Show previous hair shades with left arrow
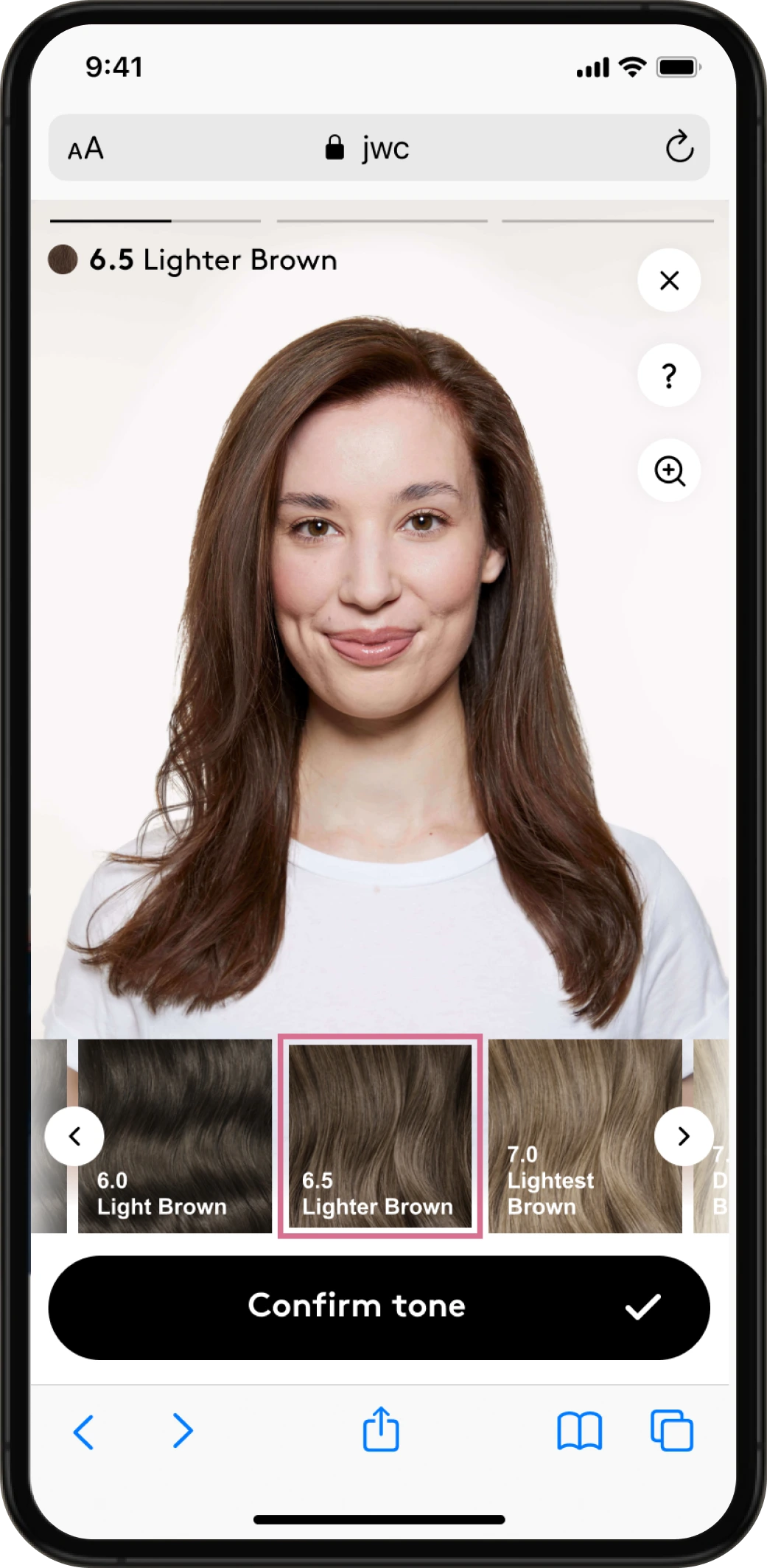The width and height of the screenshot is (767, 1568). [74, 1136]
